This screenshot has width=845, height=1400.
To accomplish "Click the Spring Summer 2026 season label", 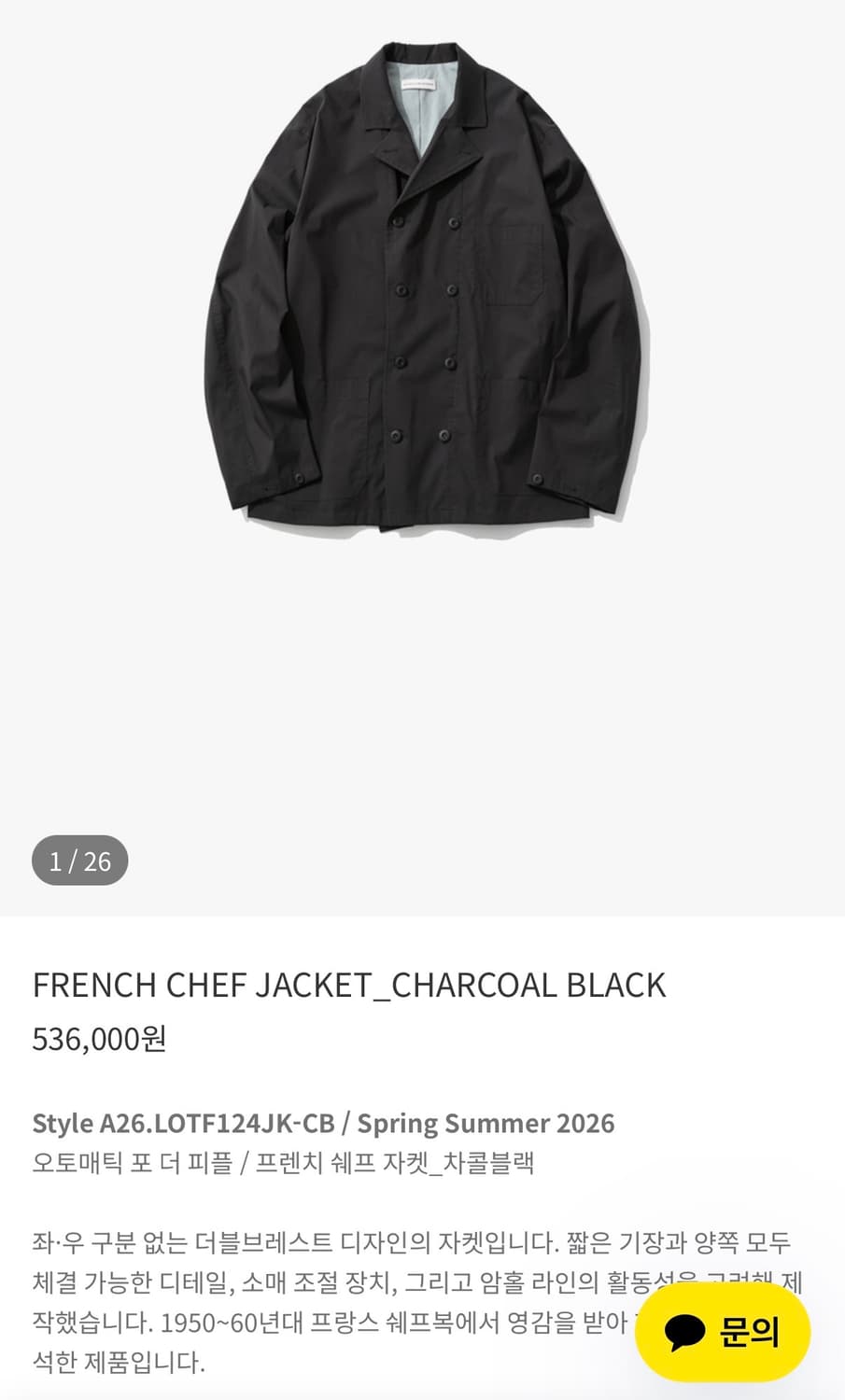I will (x=486, y=1124).
